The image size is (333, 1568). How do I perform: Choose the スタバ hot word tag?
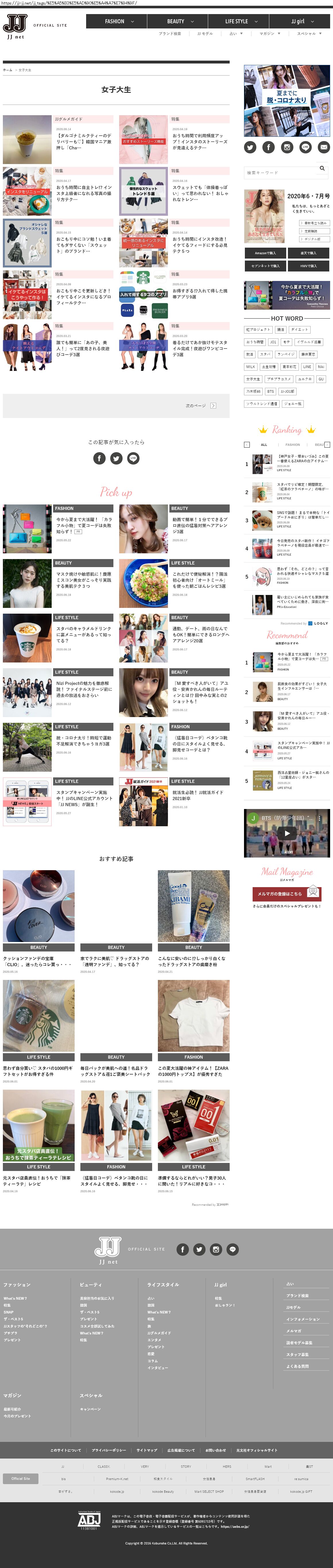pyautogui.click(x=266, y=354)
